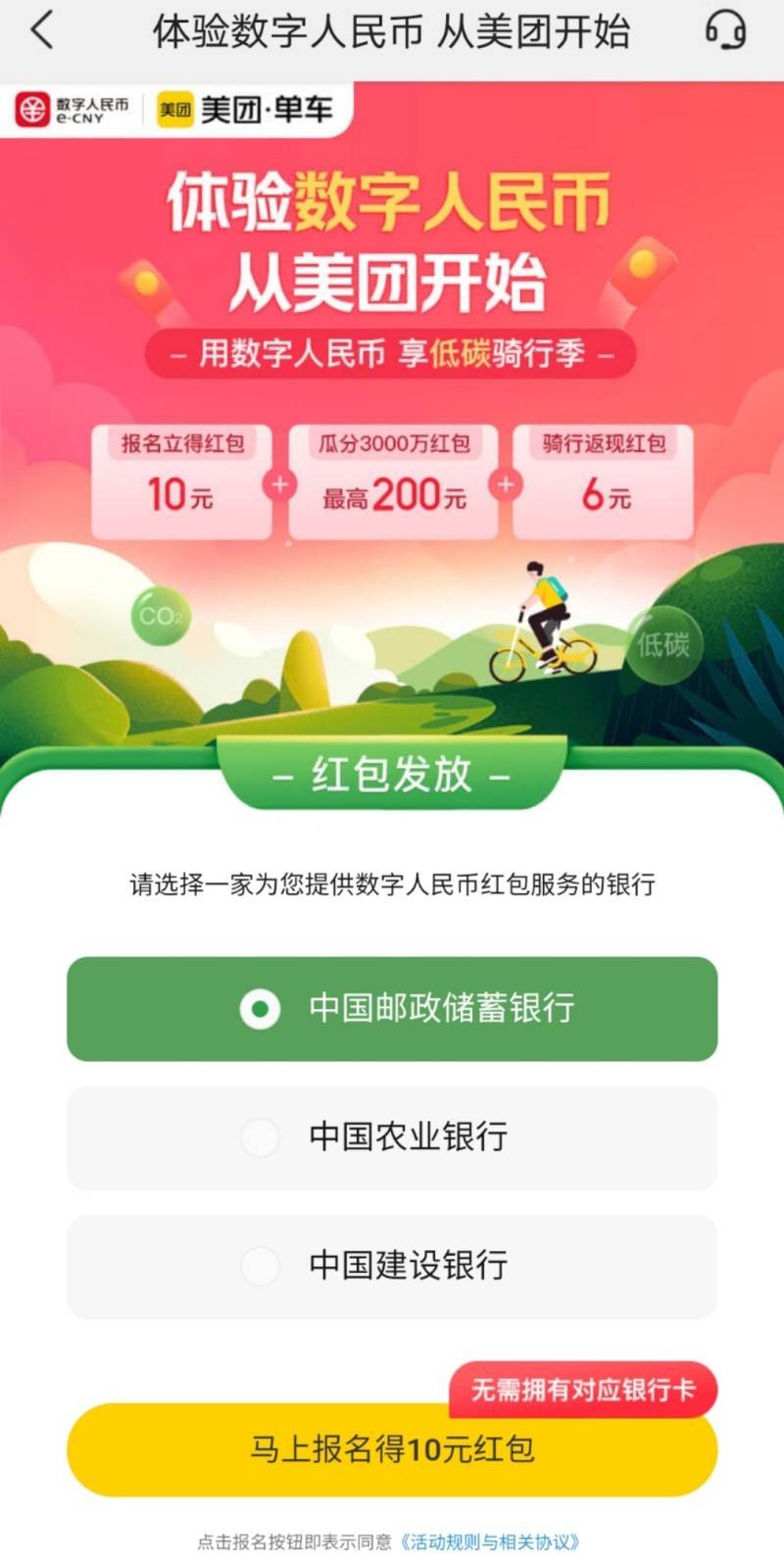
Task: Pick 中国建设银行 option
Action: [x=392, y=1266]
